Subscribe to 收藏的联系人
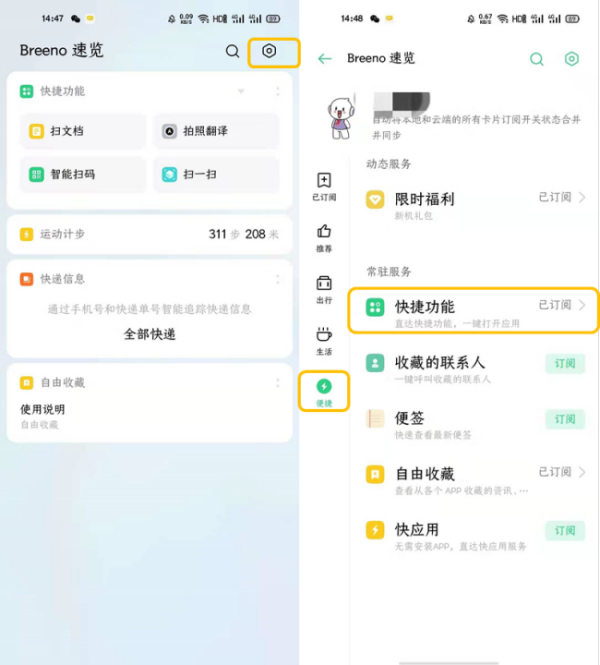 tap(565, 364)
